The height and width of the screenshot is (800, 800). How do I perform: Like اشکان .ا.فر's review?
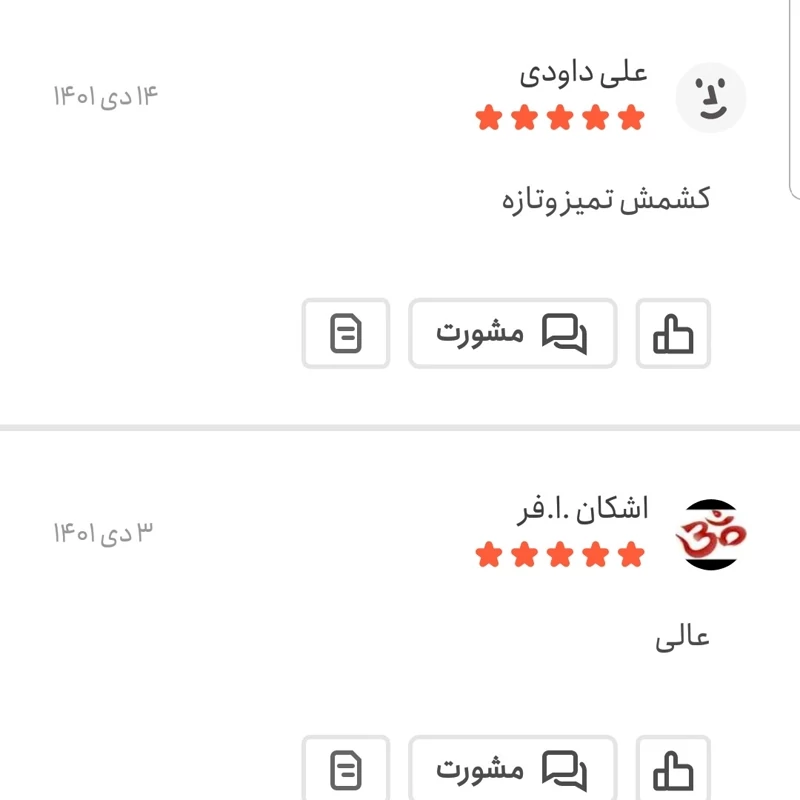click(673, 770)
